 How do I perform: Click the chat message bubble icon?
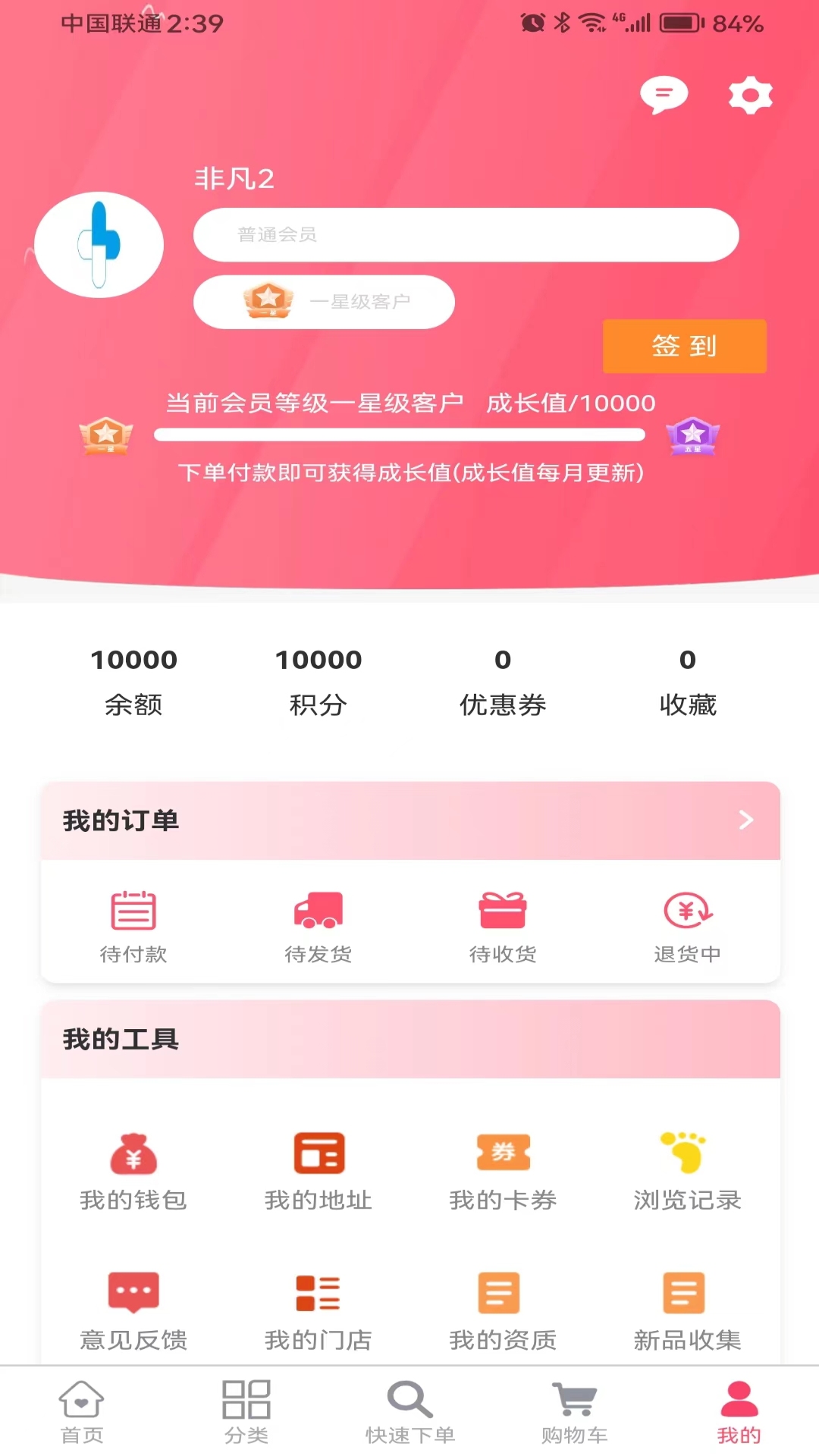click(x=664, y=95)
